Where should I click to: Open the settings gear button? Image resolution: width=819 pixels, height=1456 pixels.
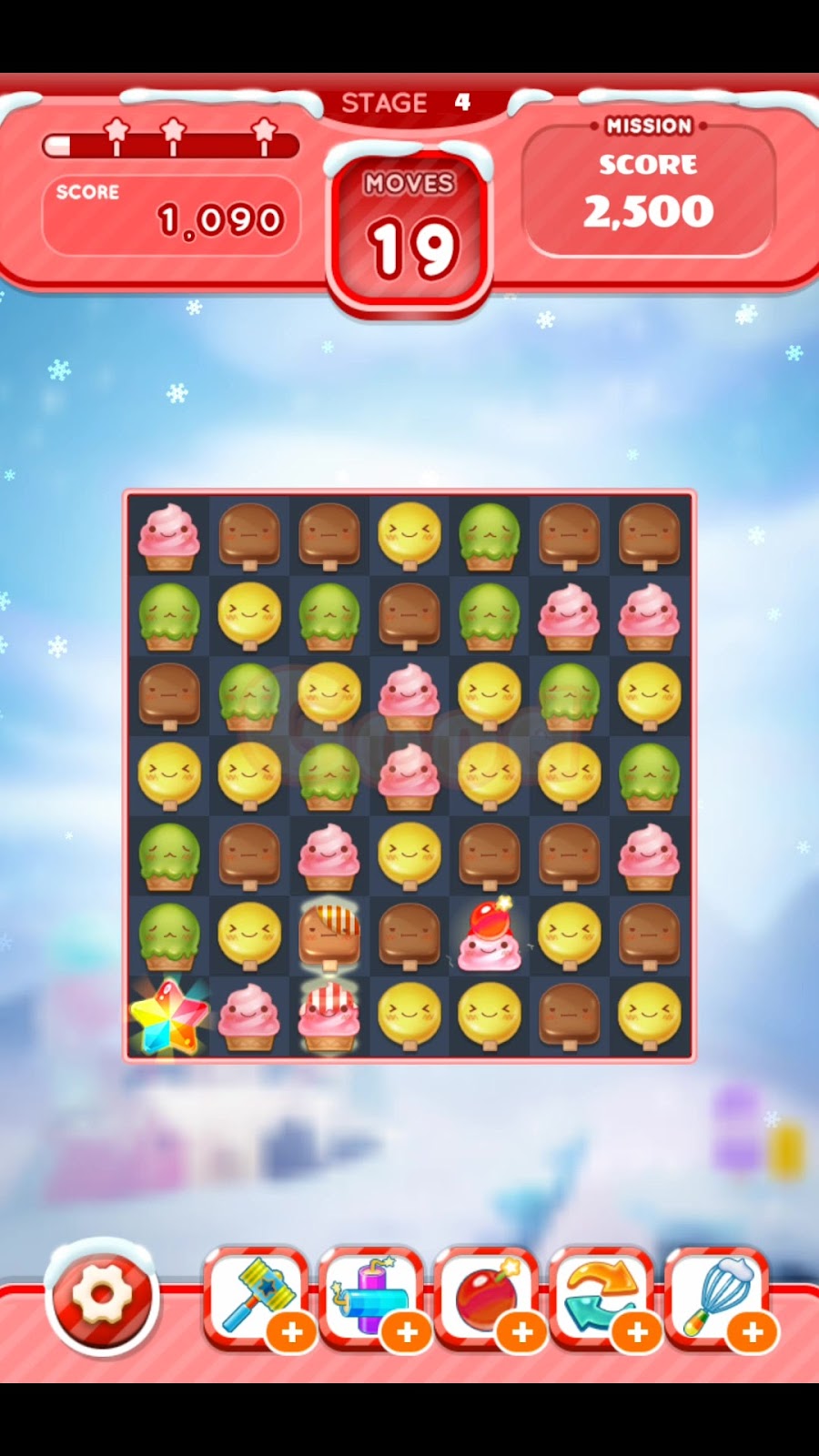click(102, 1296)
